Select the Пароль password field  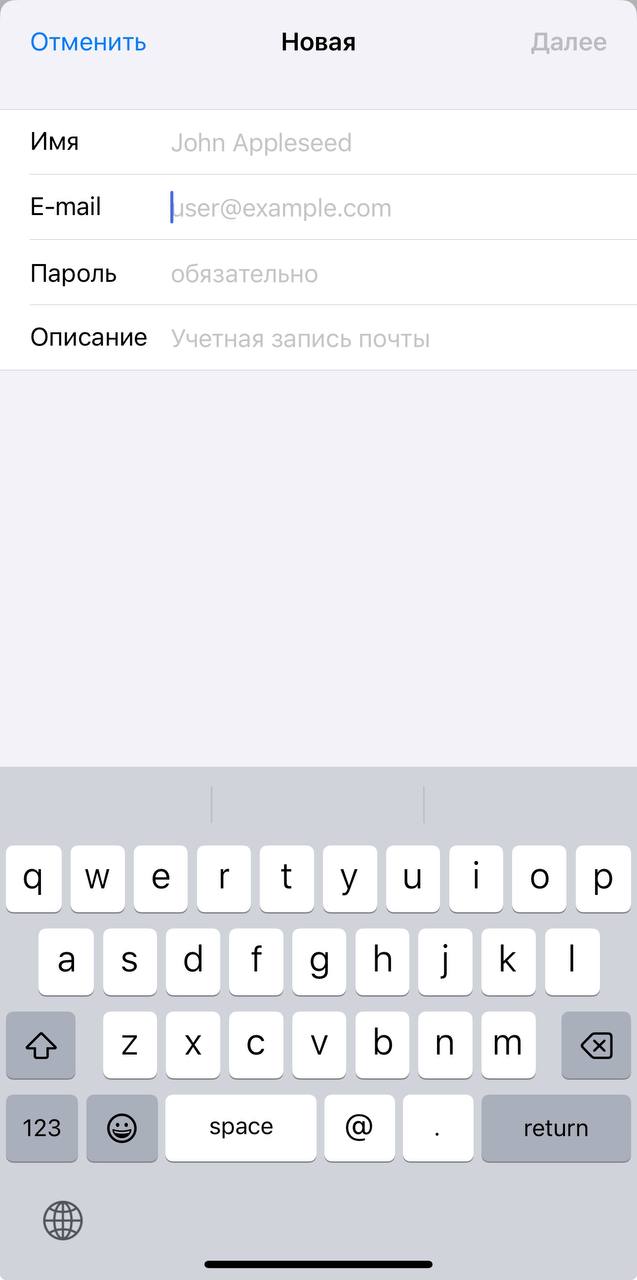pyautogui.click(x=400, y=274)
